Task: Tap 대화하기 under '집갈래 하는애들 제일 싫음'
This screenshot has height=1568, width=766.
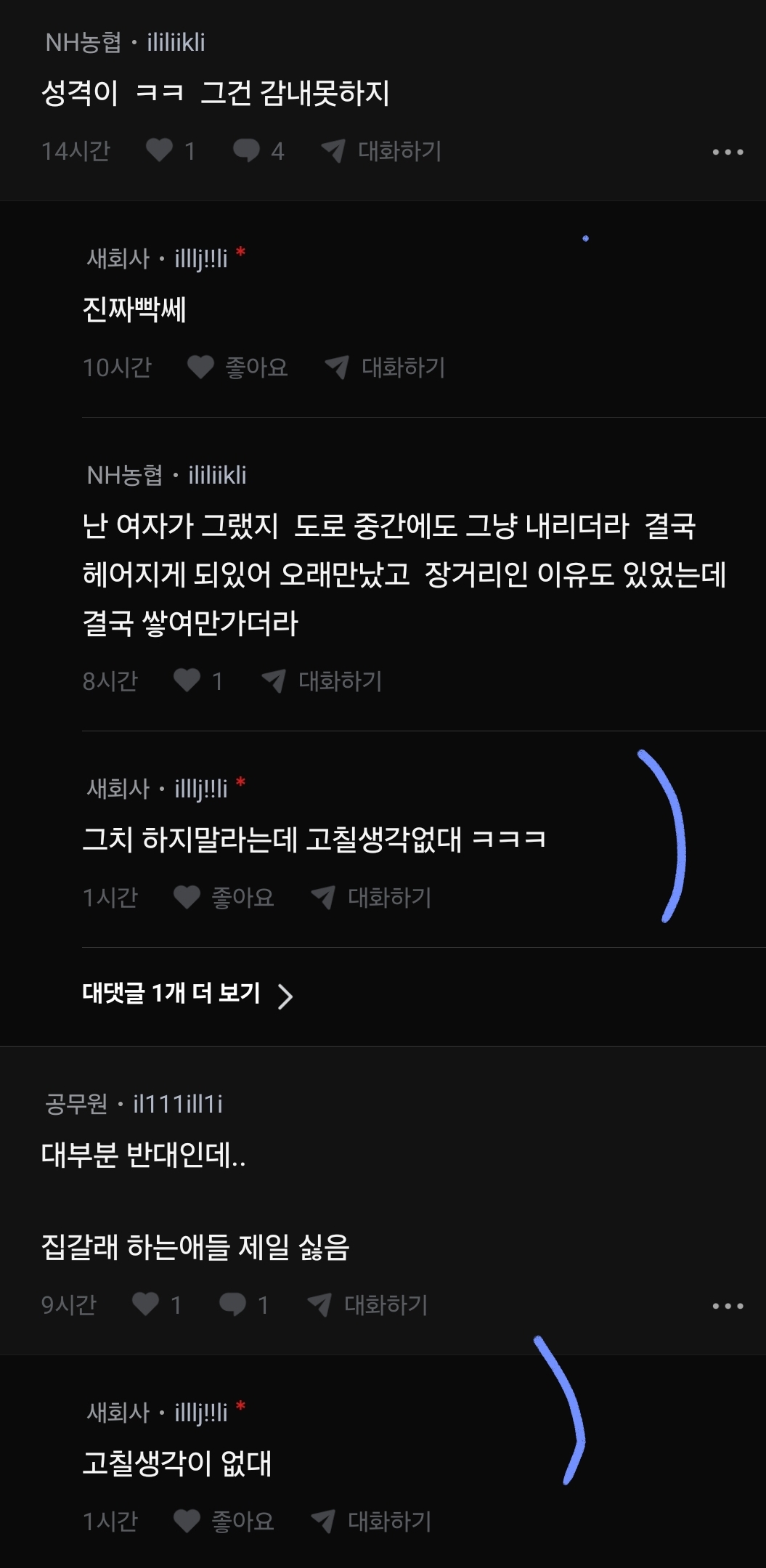Action: [x=368, y=1304]
